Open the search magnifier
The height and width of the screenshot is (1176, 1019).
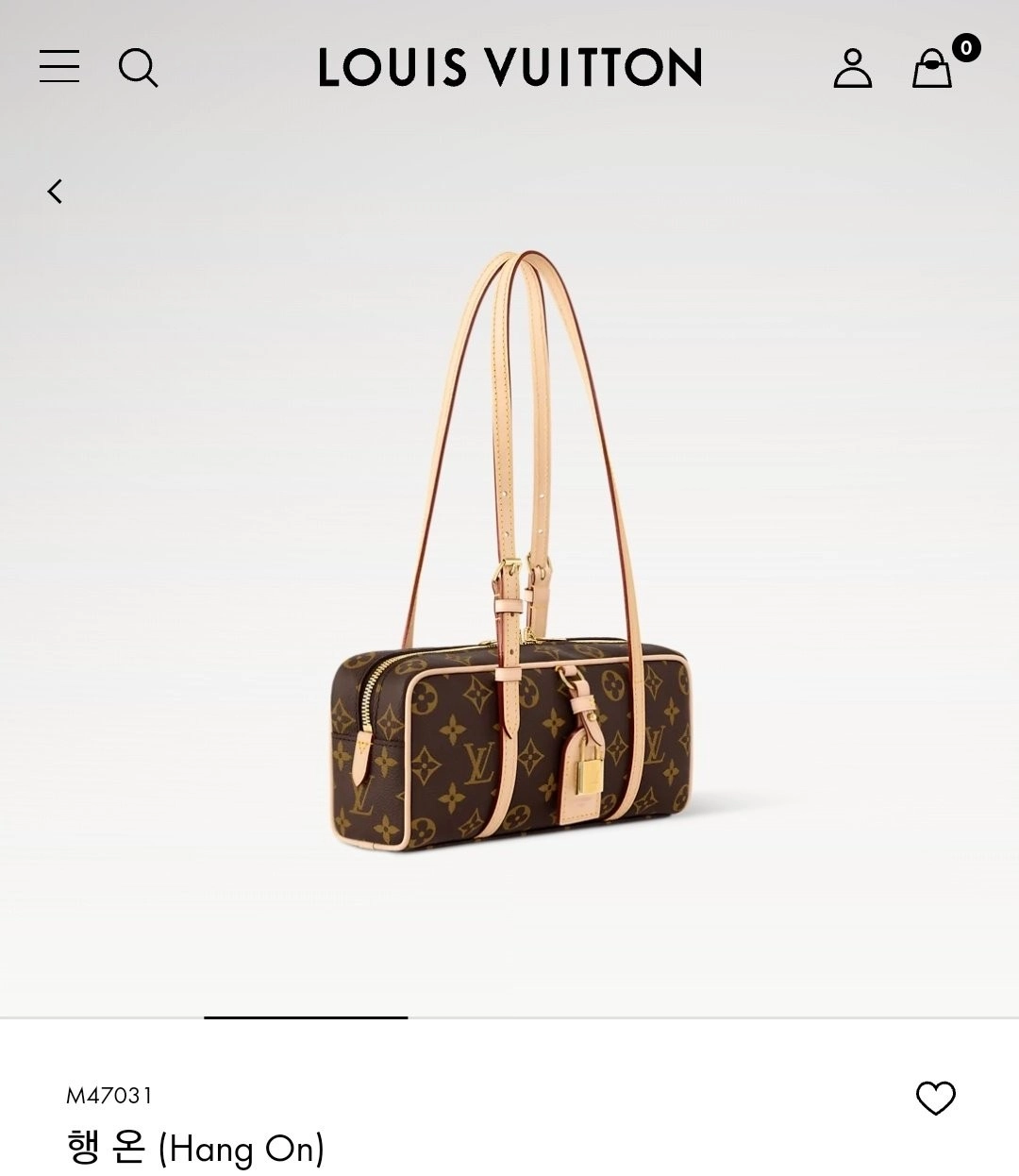tap(138, 68)
